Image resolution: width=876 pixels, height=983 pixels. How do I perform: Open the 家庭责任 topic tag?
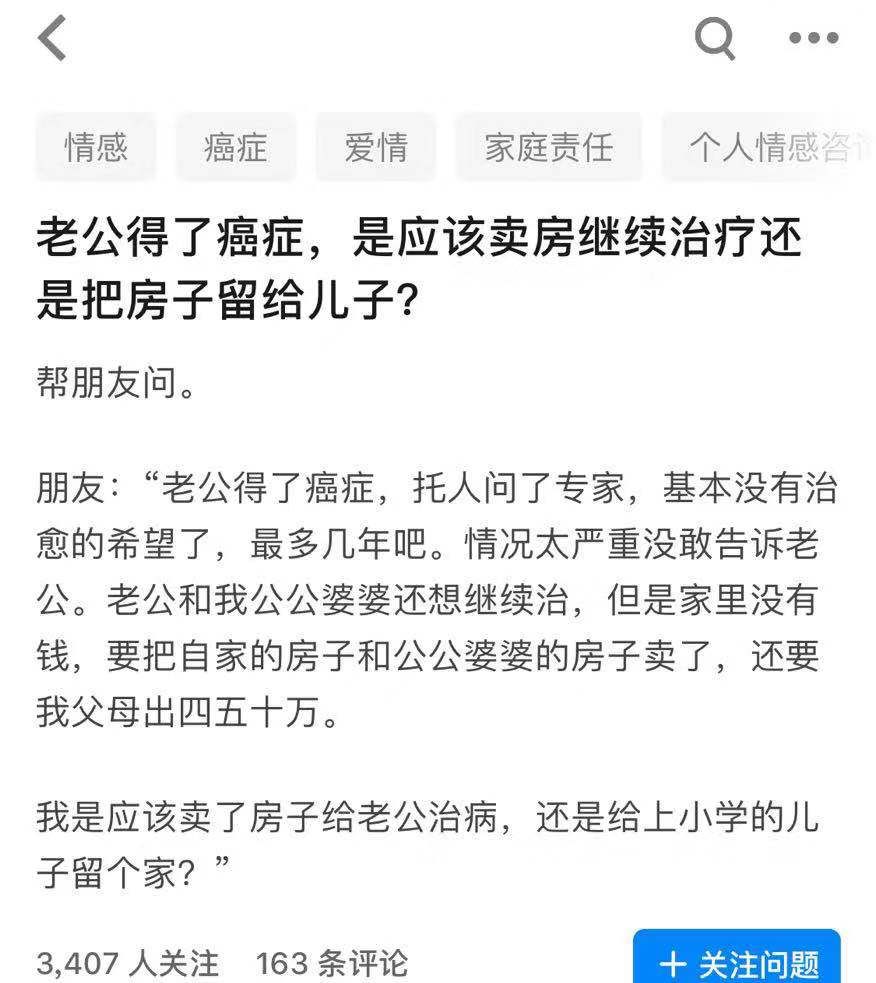coord(549,147)
